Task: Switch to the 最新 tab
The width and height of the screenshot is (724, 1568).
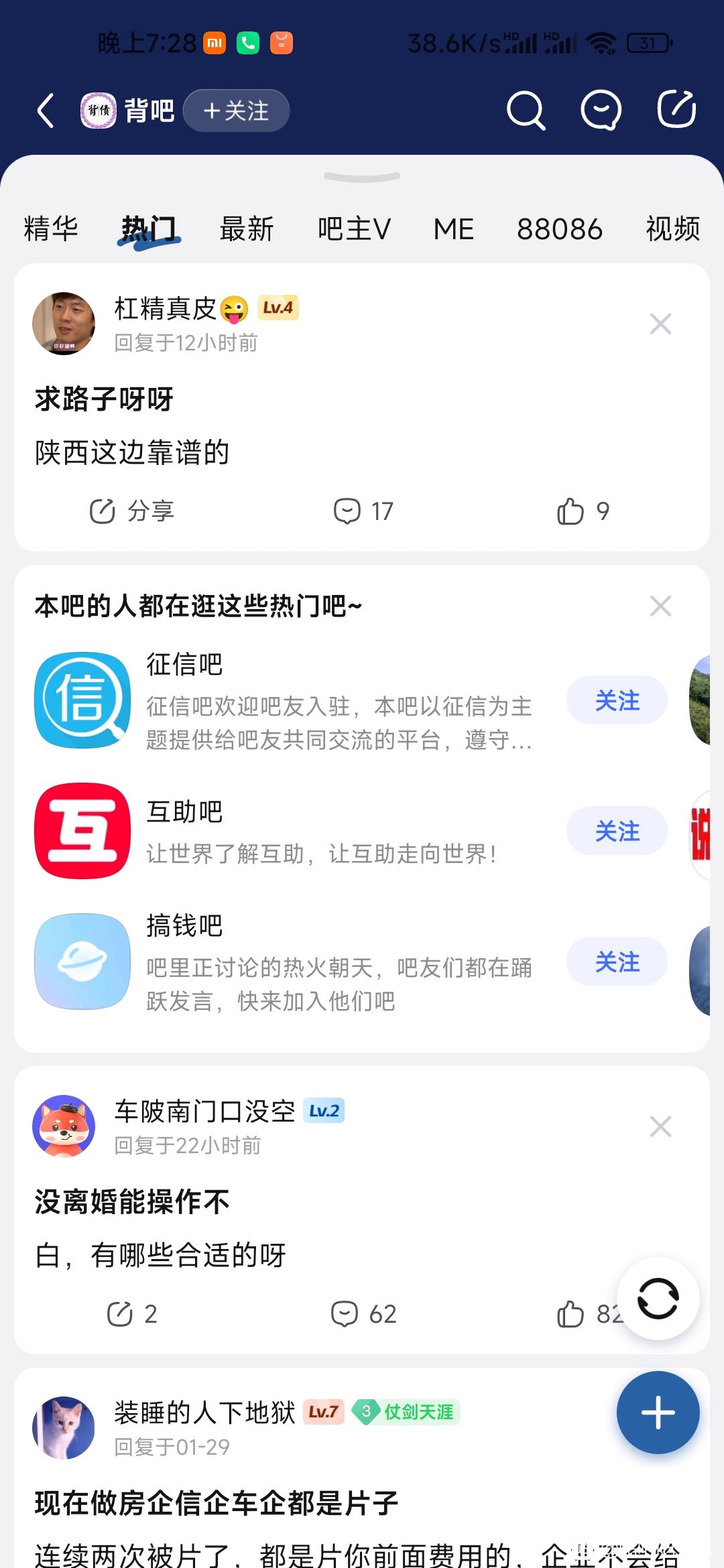Action: 247,229
